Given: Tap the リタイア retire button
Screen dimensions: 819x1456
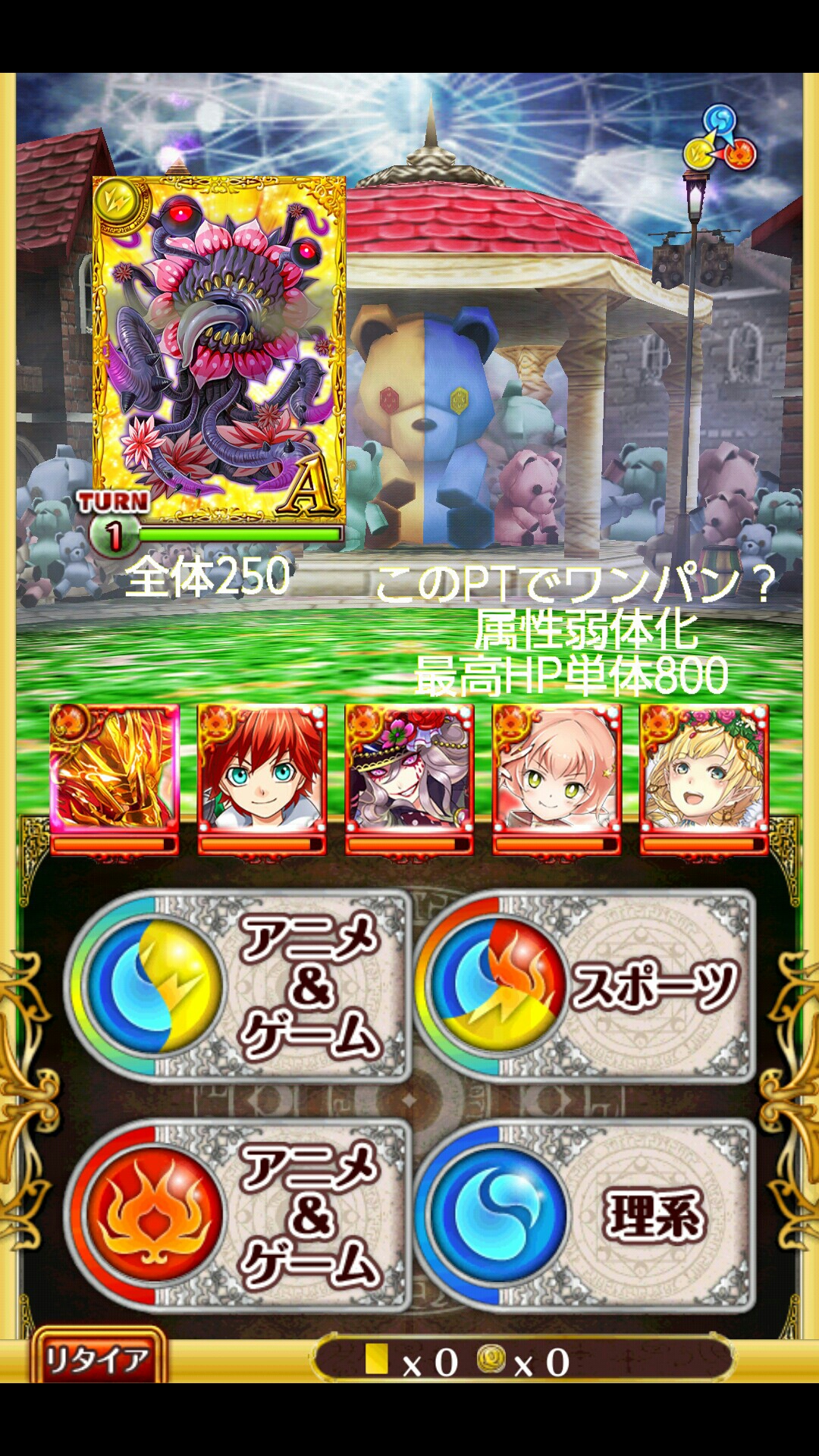Looking at the screenshot, I should coord(98,1358).
